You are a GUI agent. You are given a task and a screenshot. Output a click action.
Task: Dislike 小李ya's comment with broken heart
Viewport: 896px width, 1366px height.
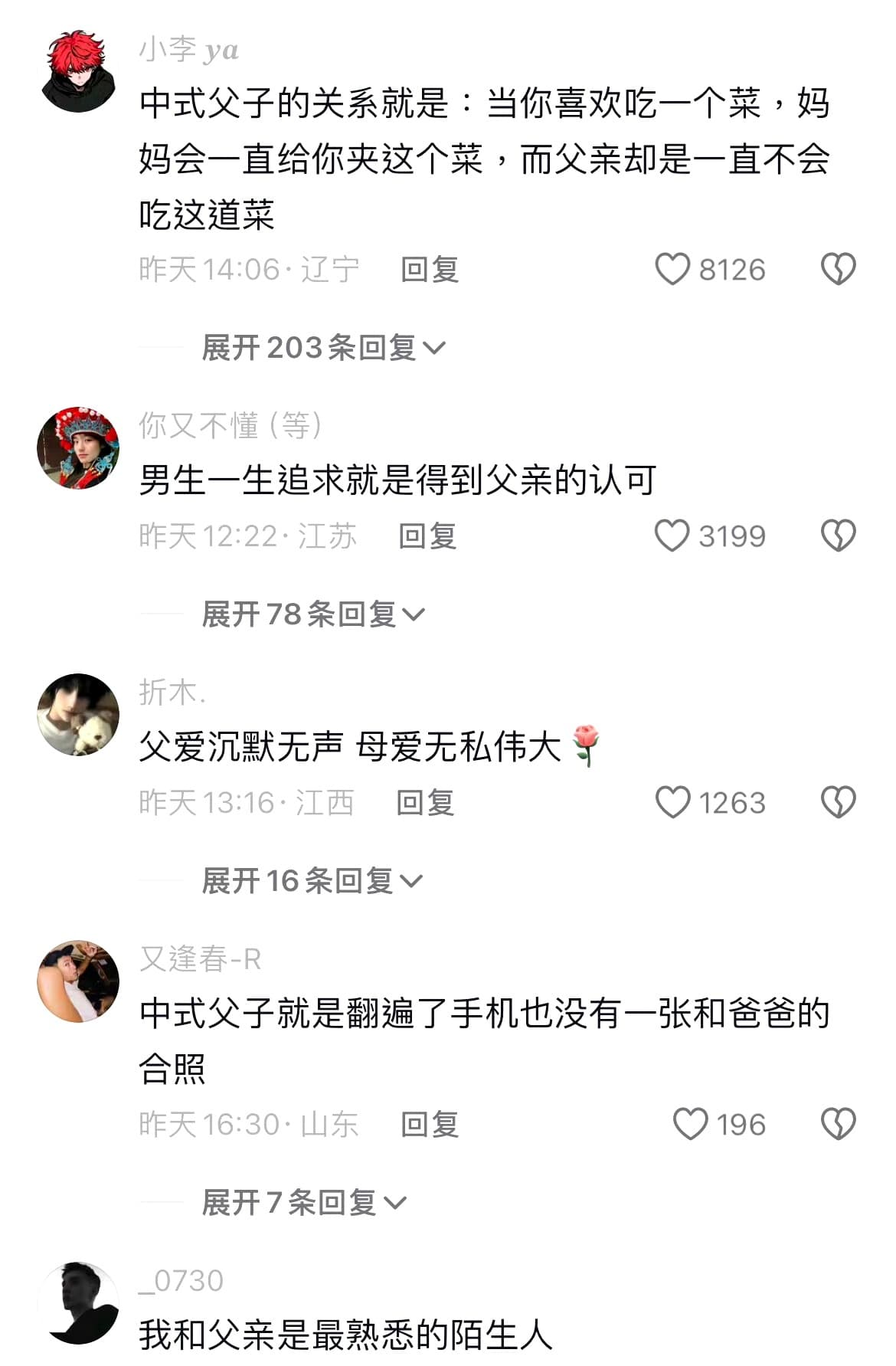[838, 270]
